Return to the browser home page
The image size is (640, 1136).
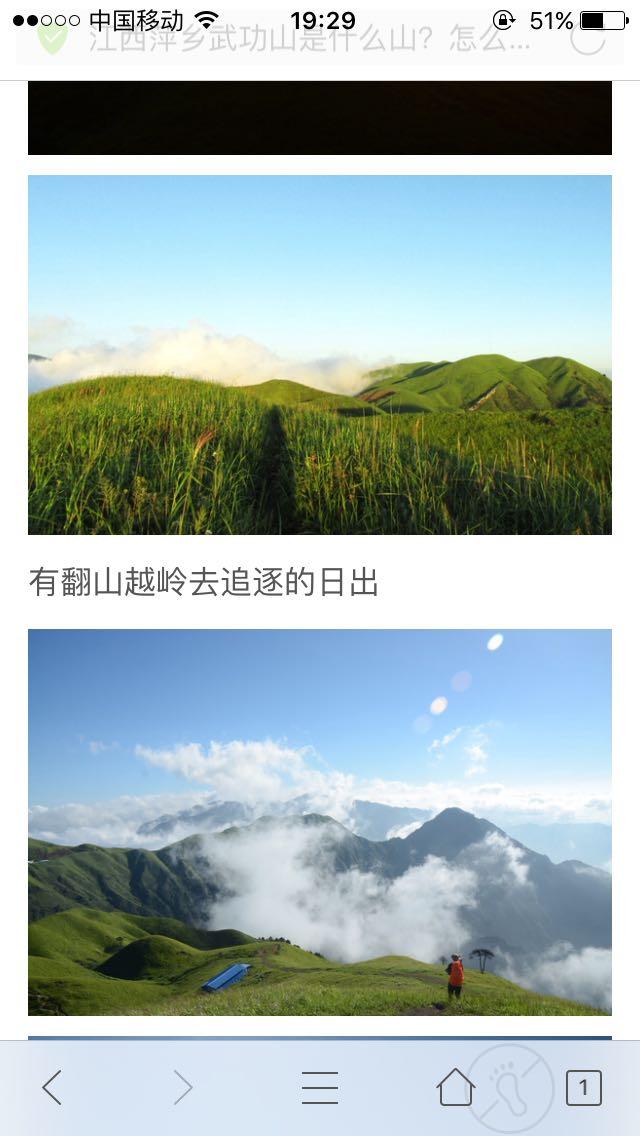tap(456, 1087)
